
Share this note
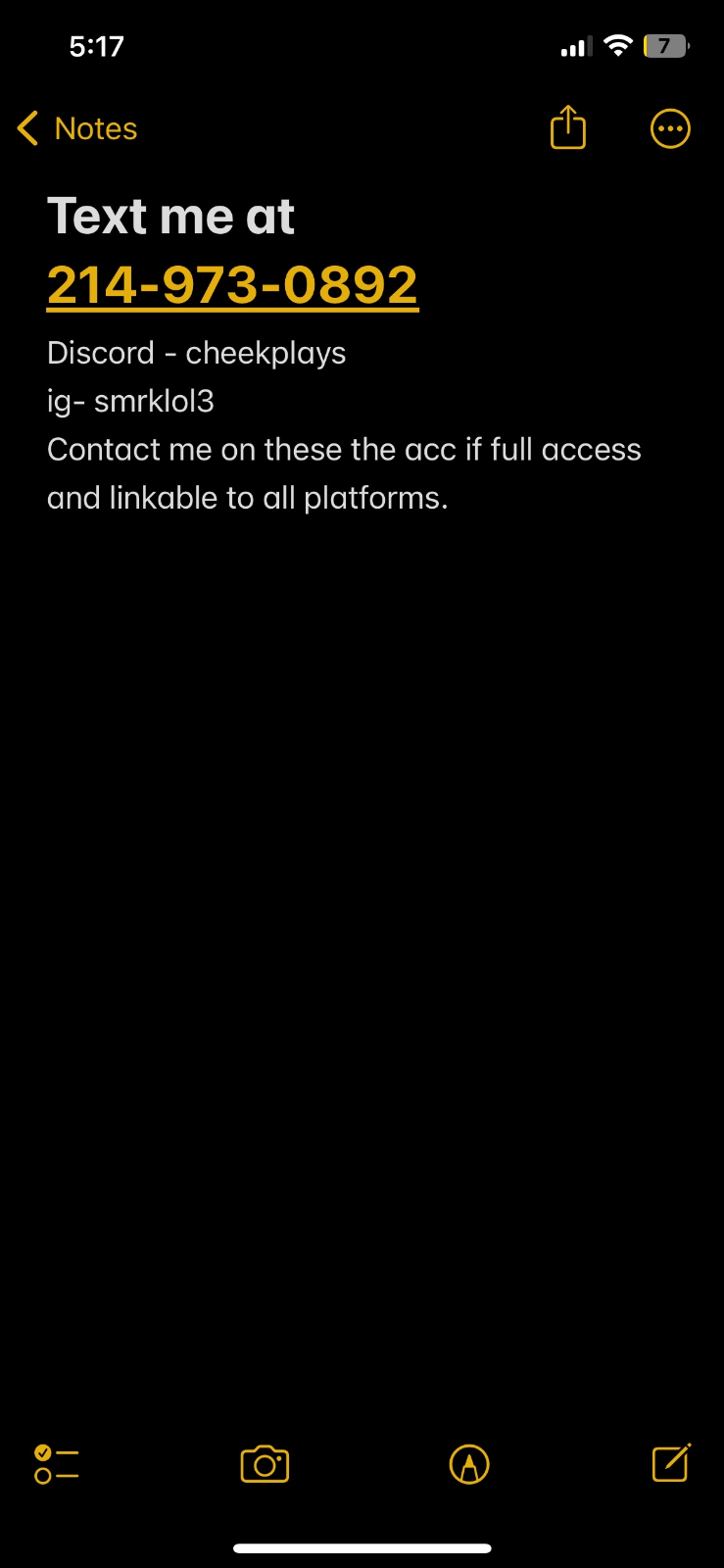568,128
